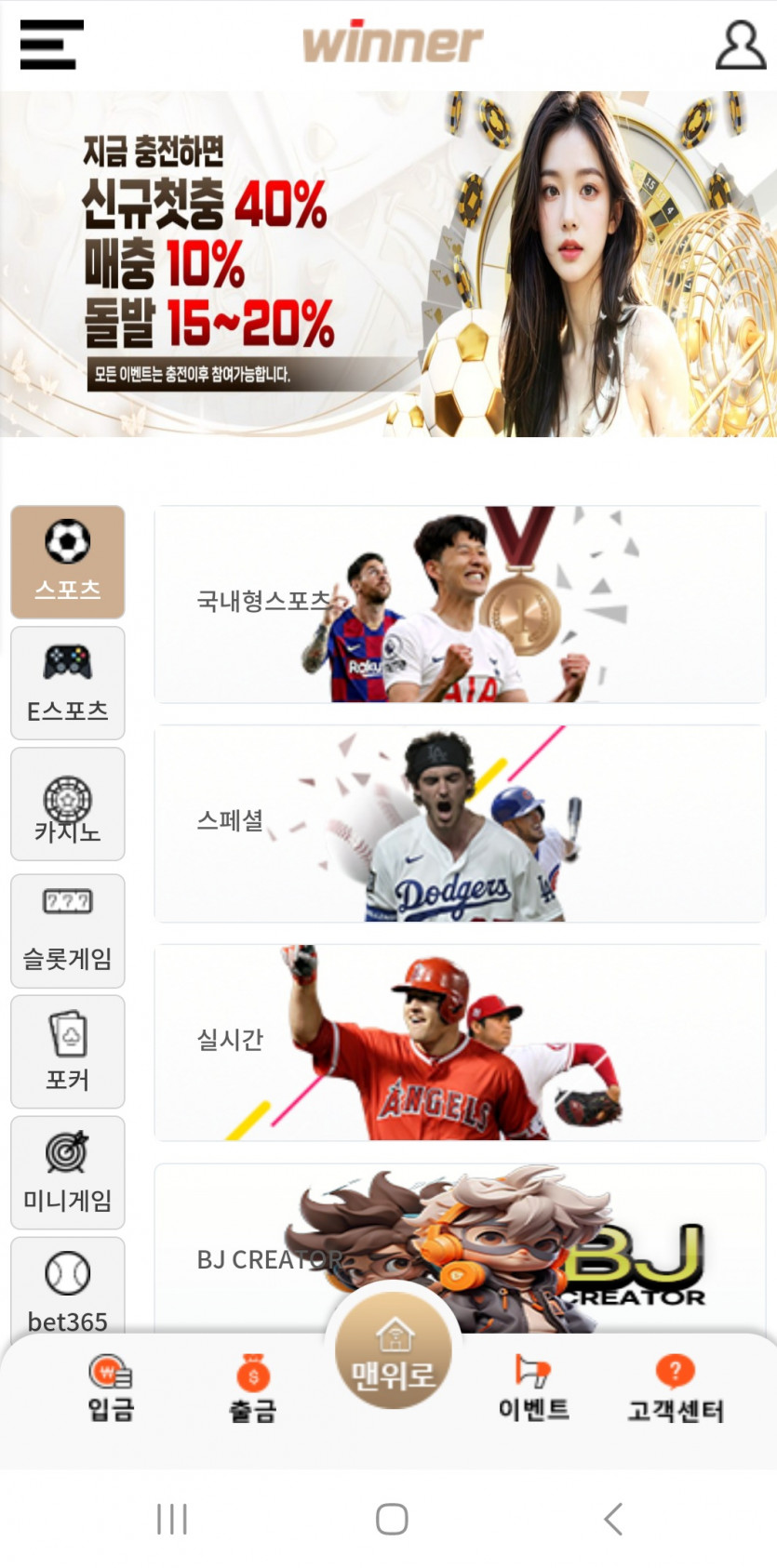
Task: Open the 이벤트 tab
Action: click(x=534, y=1389)
